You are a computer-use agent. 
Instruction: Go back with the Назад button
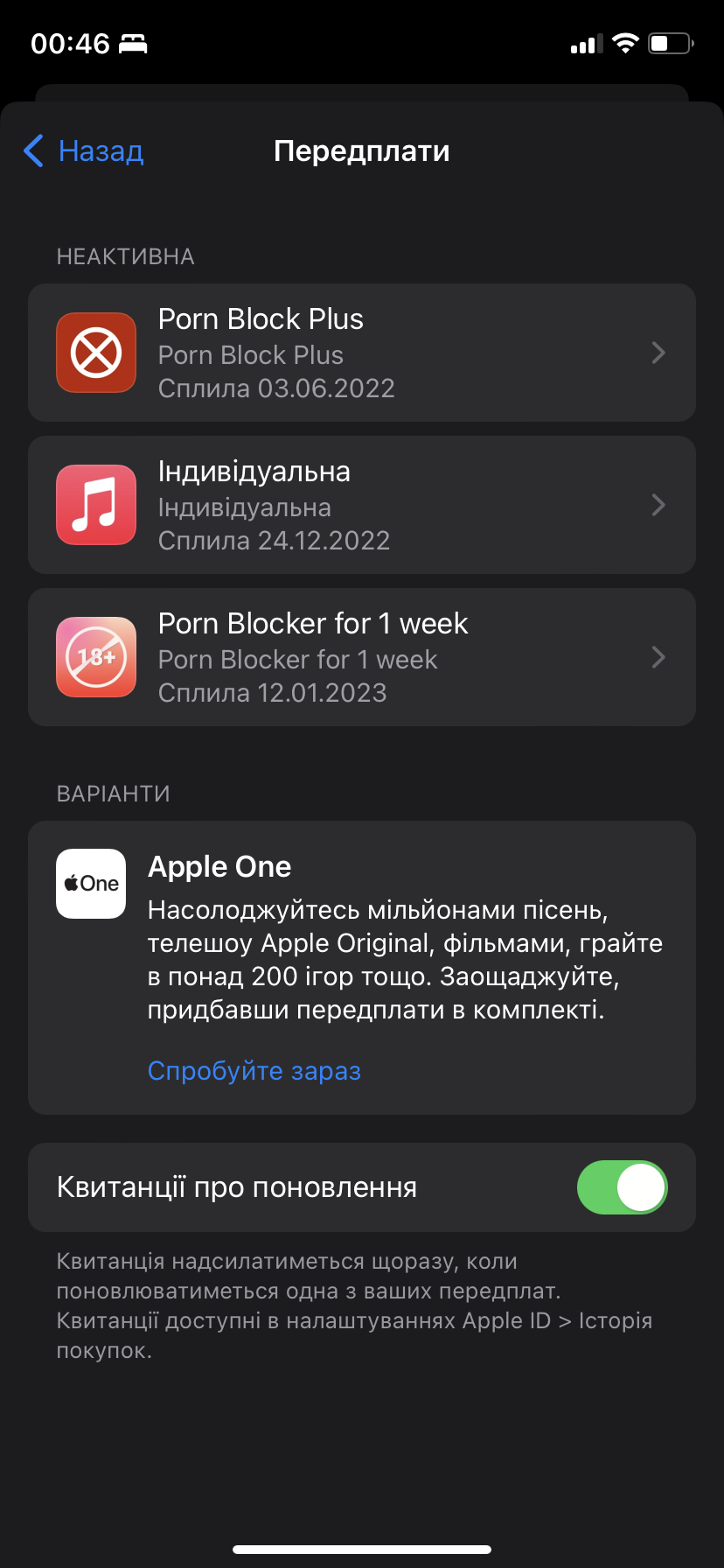(x=83, y=150)
